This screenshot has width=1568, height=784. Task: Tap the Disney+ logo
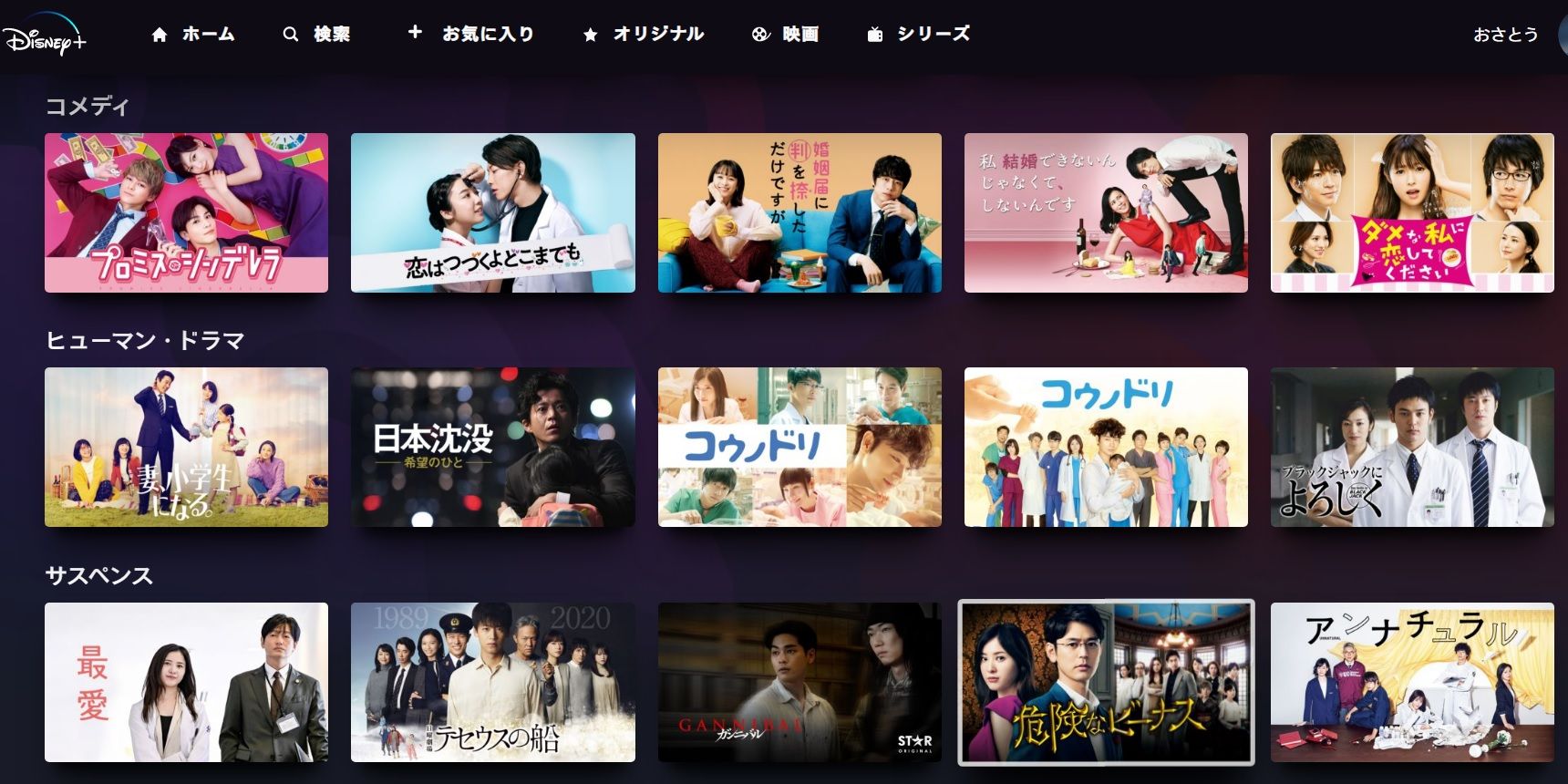click(44, 38)
